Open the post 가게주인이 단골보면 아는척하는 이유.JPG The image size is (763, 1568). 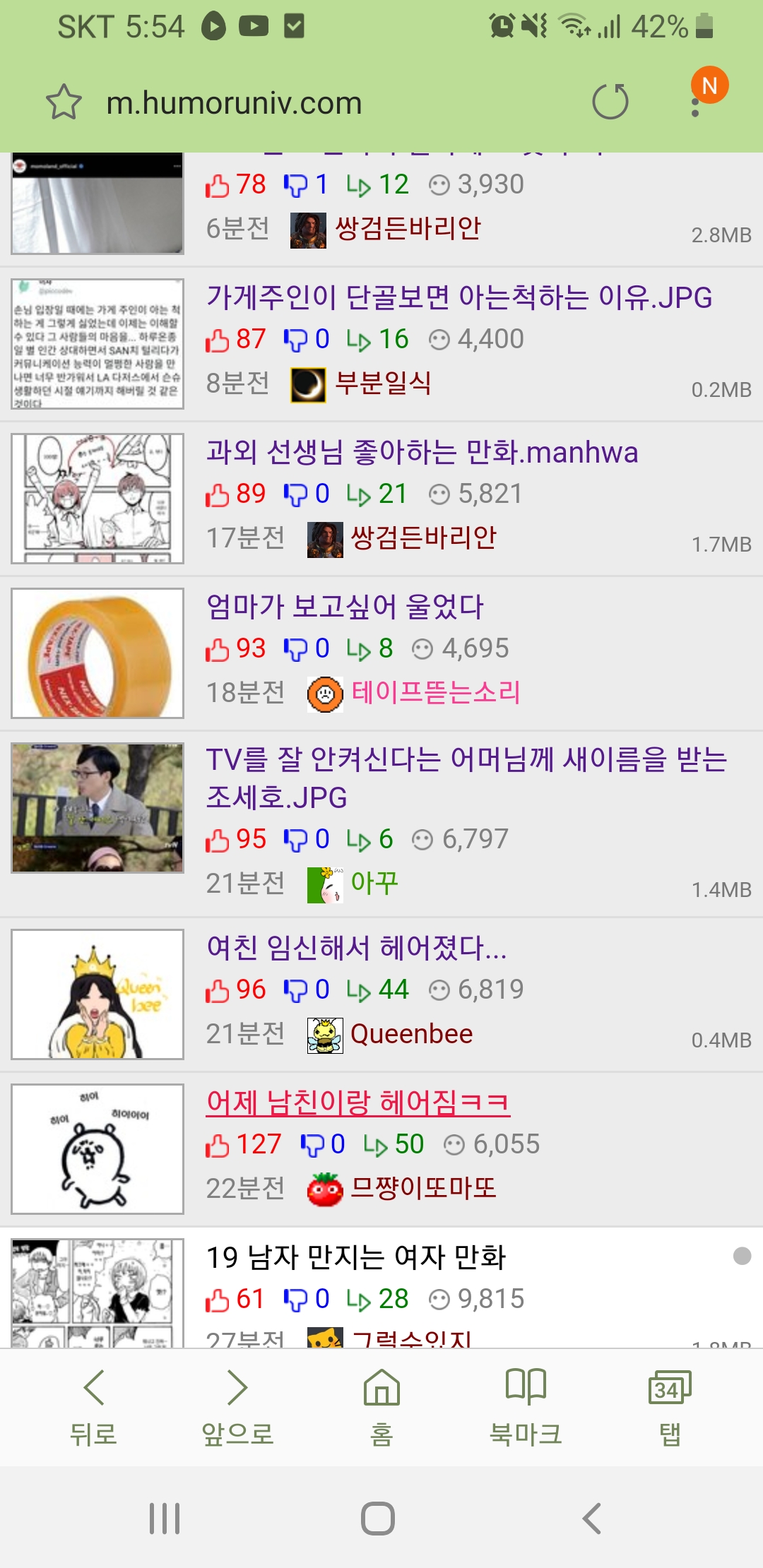point(459,297)
